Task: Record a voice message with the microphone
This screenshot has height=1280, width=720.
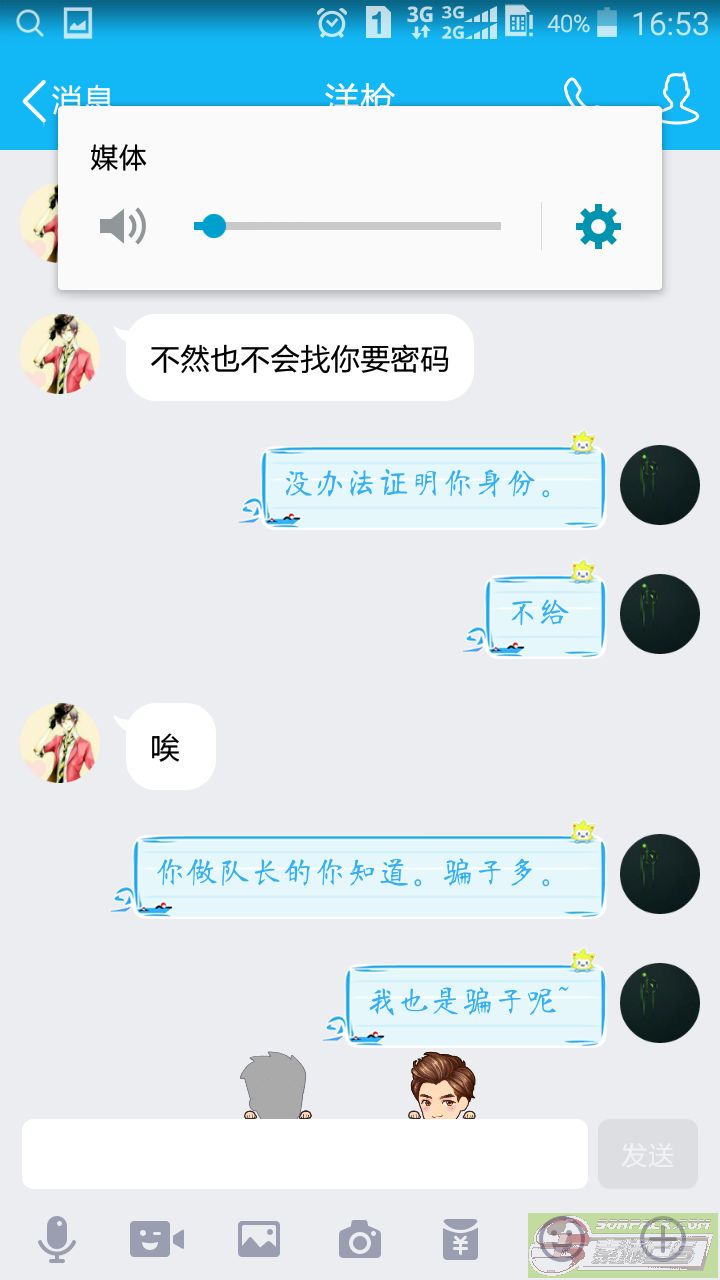Action: 57,1240
